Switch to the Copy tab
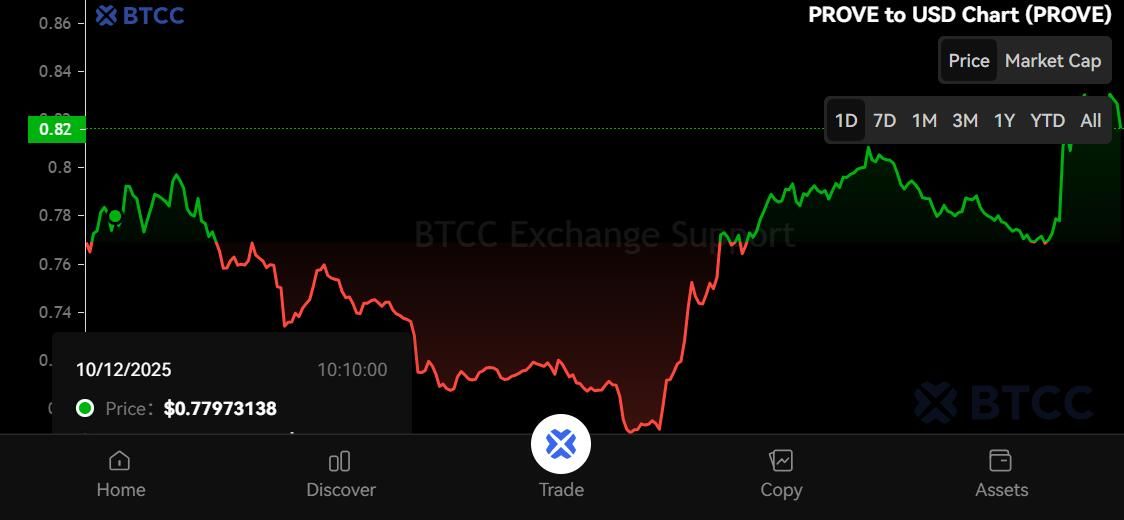The width and height of the screenshot is (1124, 520). pyautogui.click(x=781, y=474)
